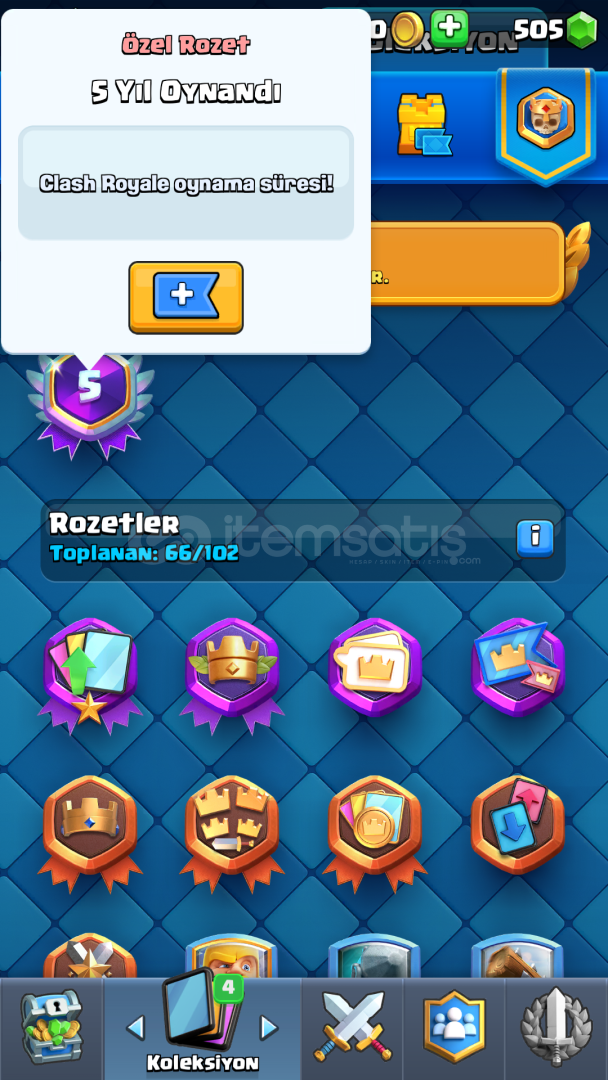Open the card upgrade badge with star
608x1080 pixels.
90,676
